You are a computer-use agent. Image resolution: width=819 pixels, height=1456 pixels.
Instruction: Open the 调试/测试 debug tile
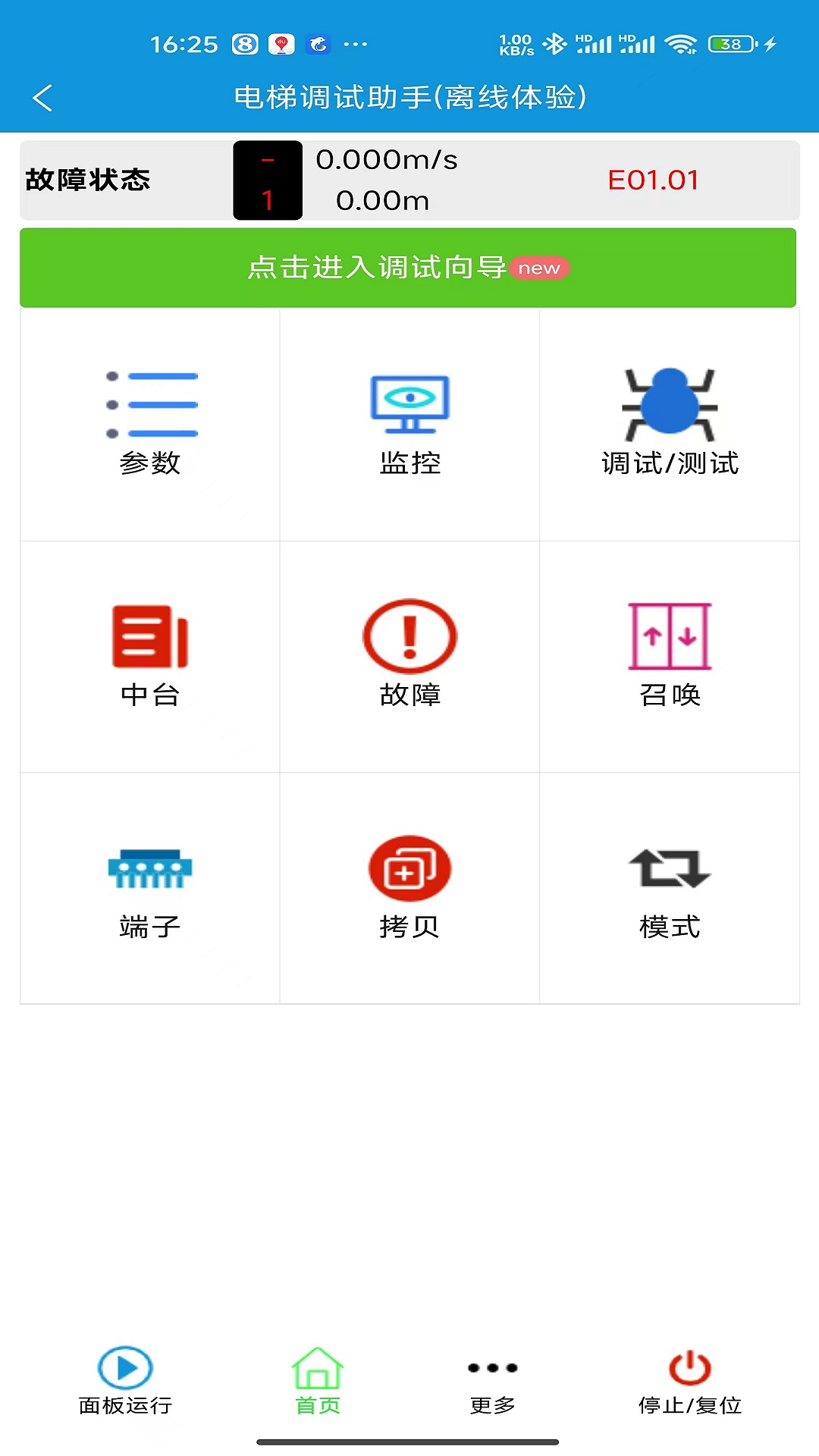(x=670, y=424)
